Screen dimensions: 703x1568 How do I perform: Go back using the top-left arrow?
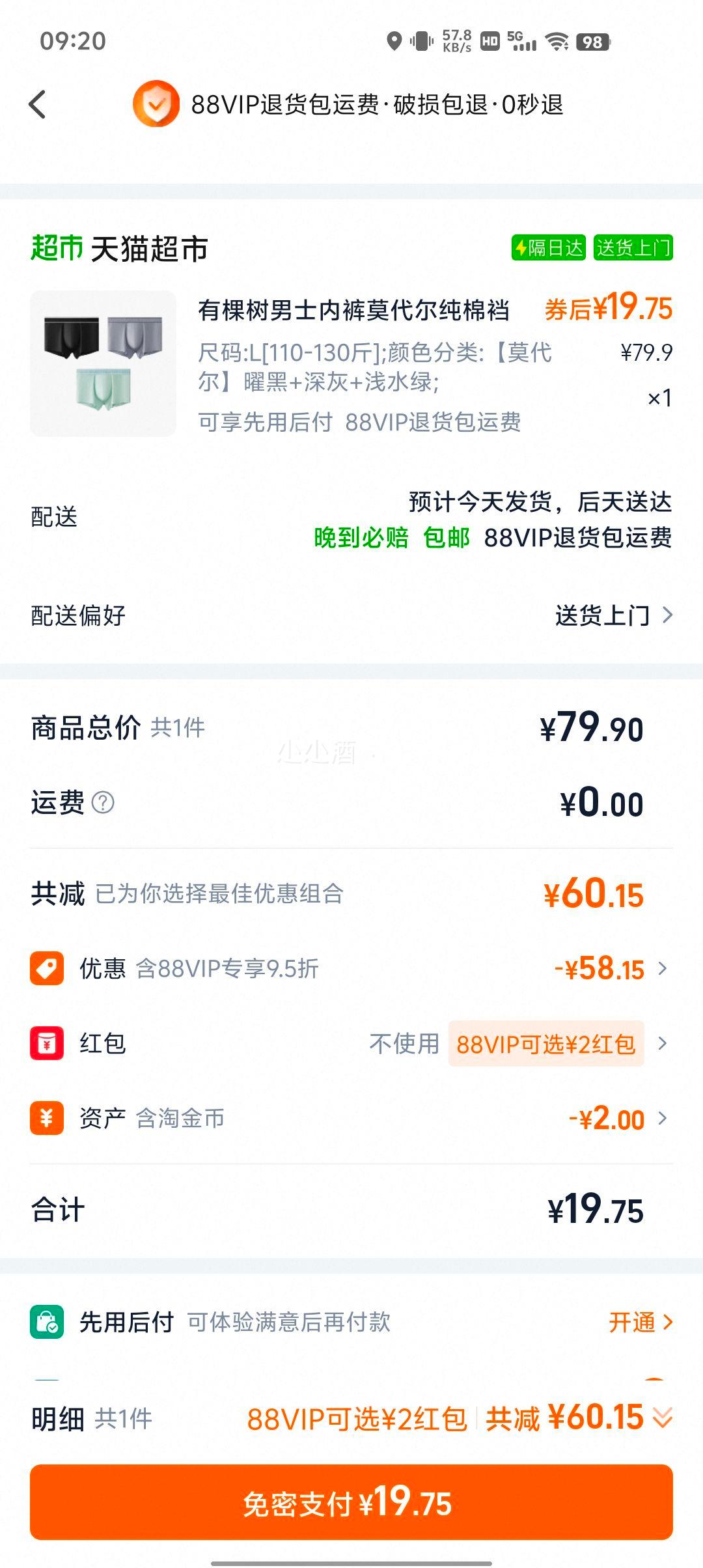(38, 104)
